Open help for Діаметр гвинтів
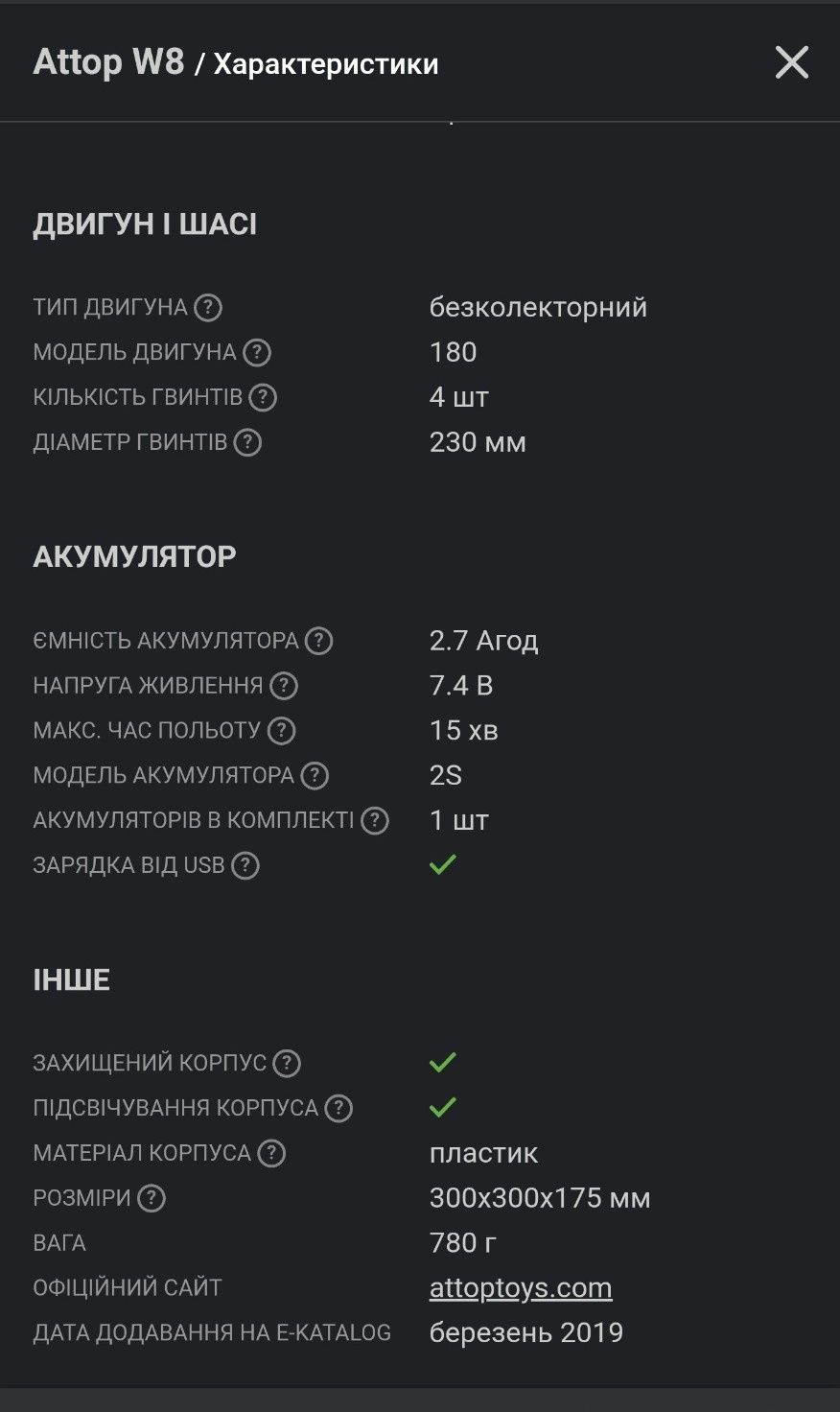Image resolution: width=840 pixels, height=1412 pixels. pos(247,443)
